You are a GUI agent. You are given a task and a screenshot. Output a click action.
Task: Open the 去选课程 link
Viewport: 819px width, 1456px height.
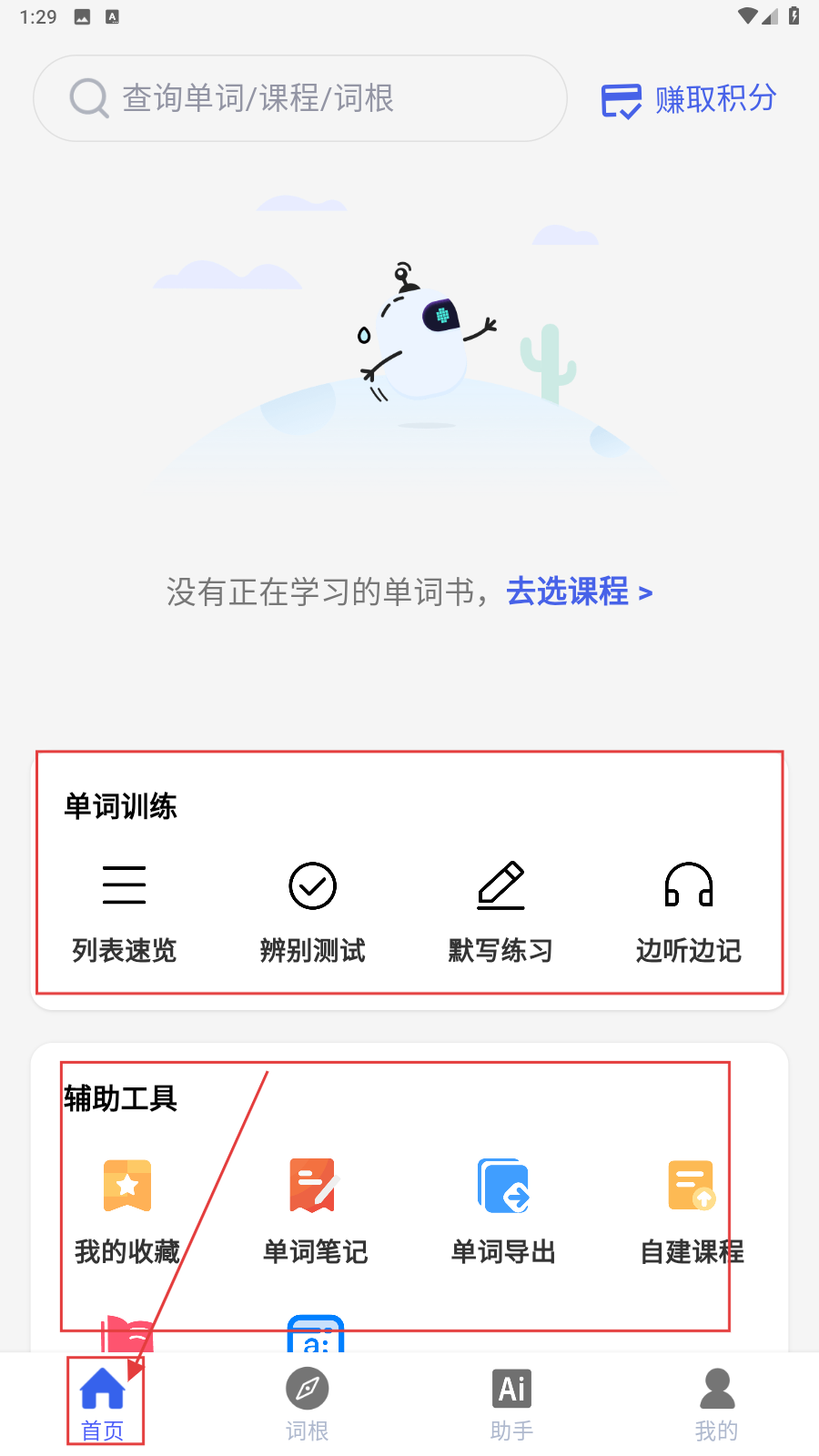[579, 592]
